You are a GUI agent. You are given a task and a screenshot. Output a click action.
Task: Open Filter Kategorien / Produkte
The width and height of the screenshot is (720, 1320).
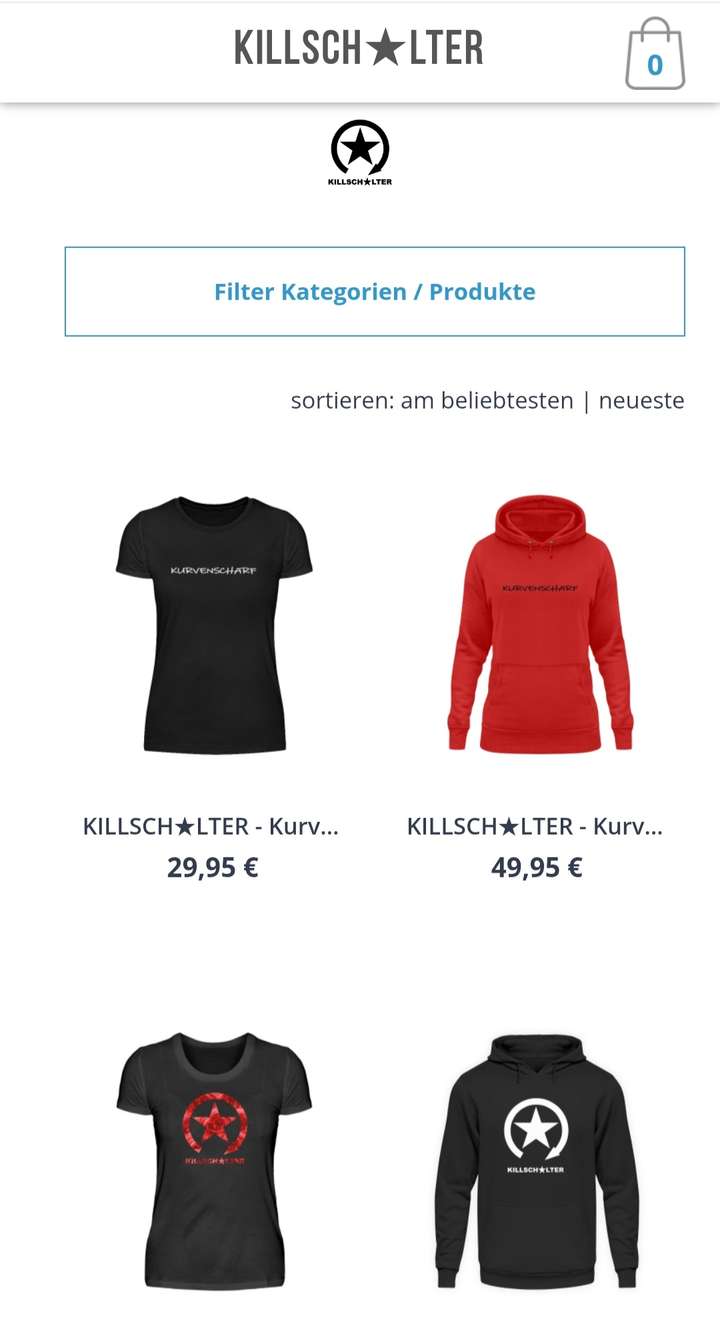(374, 291)
